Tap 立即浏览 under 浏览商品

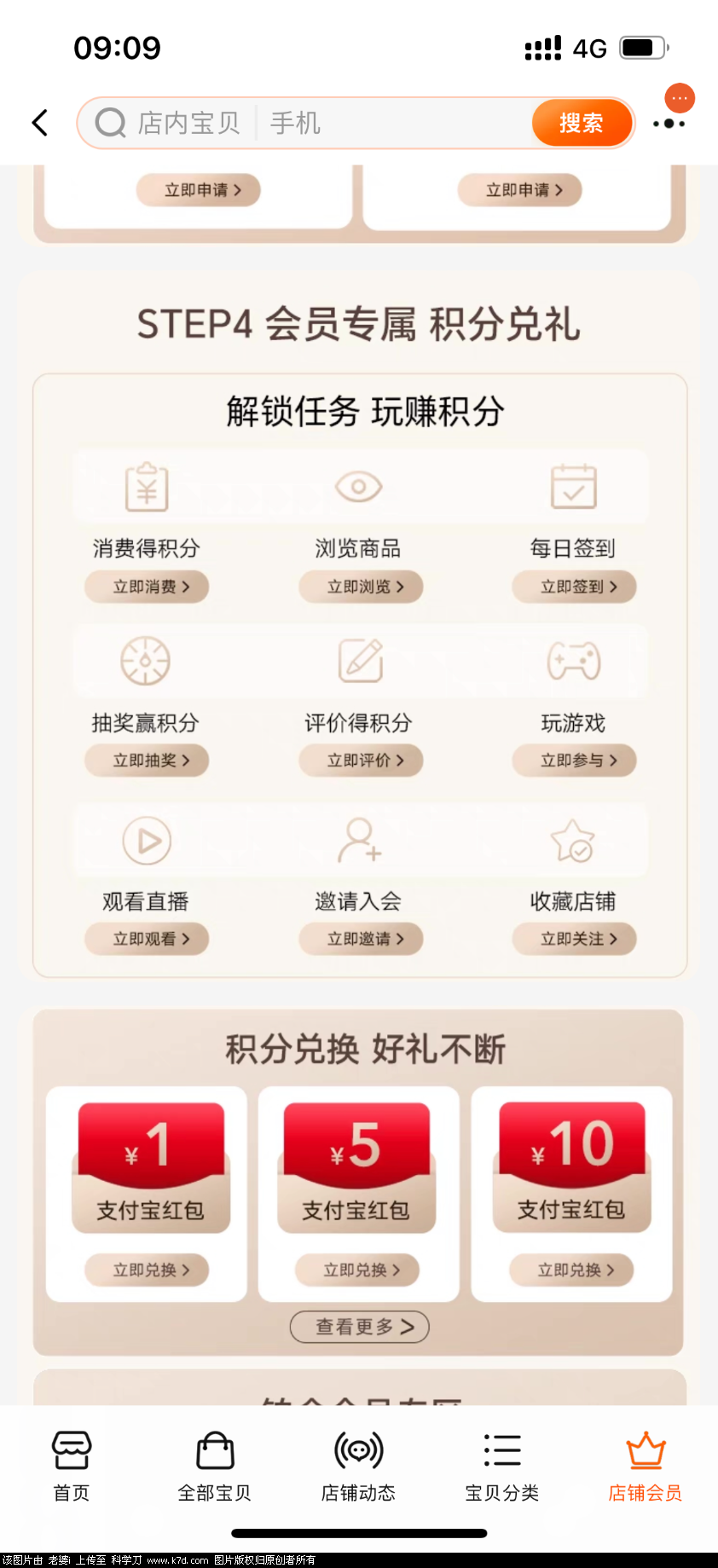tap(361, 587)
